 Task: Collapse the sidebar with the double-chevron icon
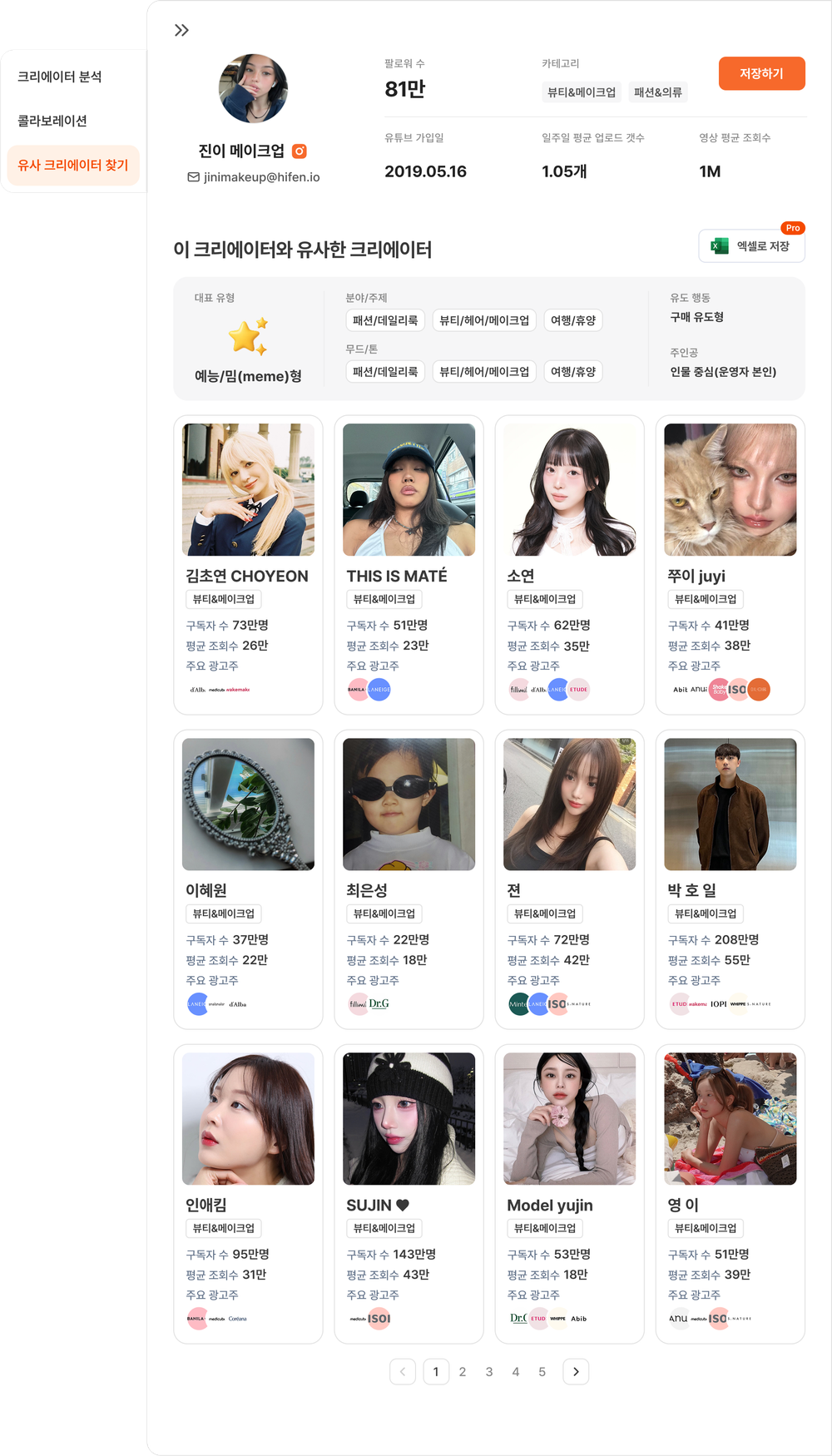(181, 31)
